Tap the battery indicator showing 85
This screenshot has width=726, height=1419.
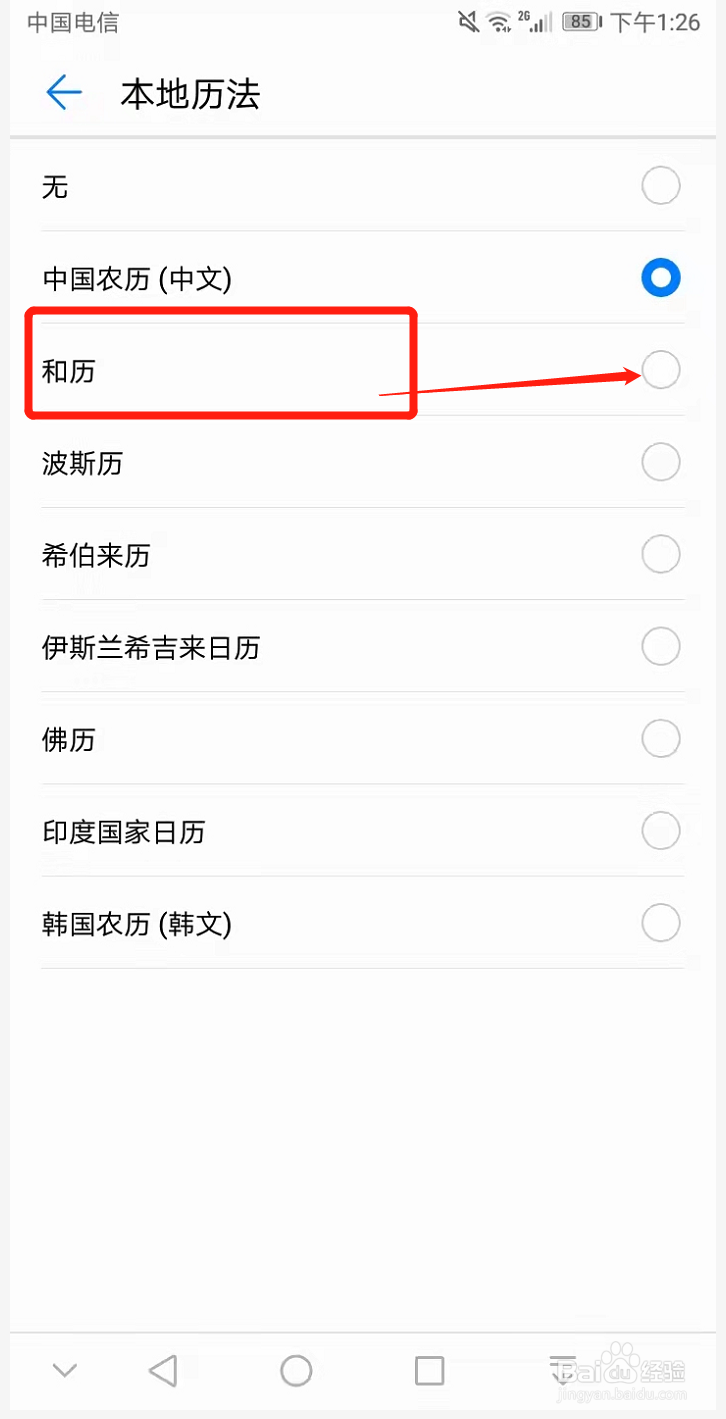click(x=580, y=21)
